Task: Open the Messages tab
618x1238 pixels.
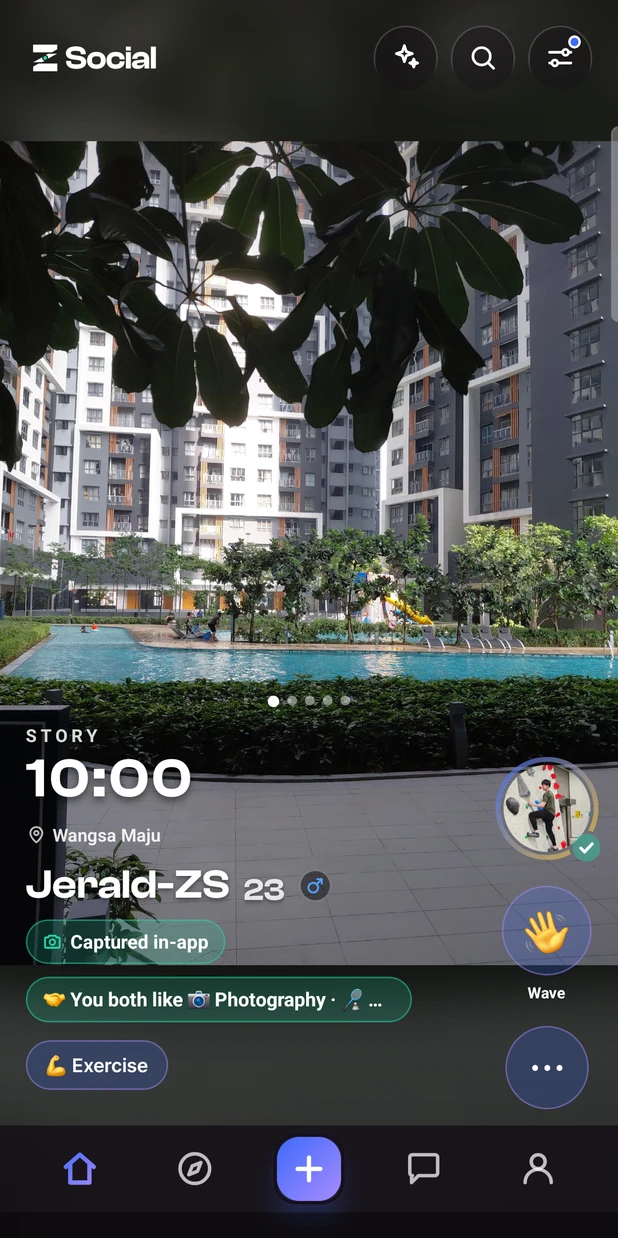Action: pos(423,1168)
